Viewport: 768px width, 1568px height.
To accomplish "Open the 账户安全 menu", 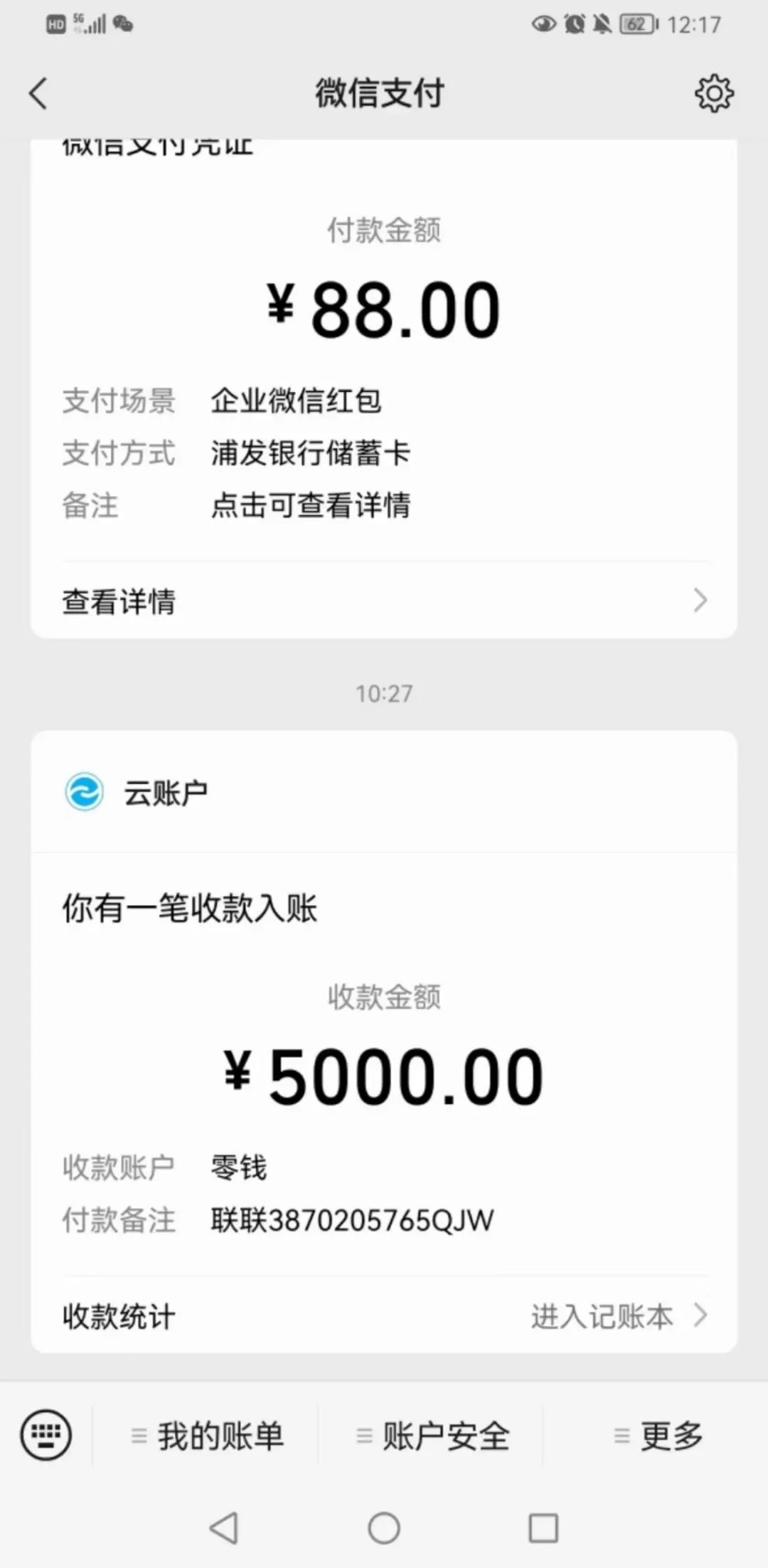I will (x=432, y=1436).
